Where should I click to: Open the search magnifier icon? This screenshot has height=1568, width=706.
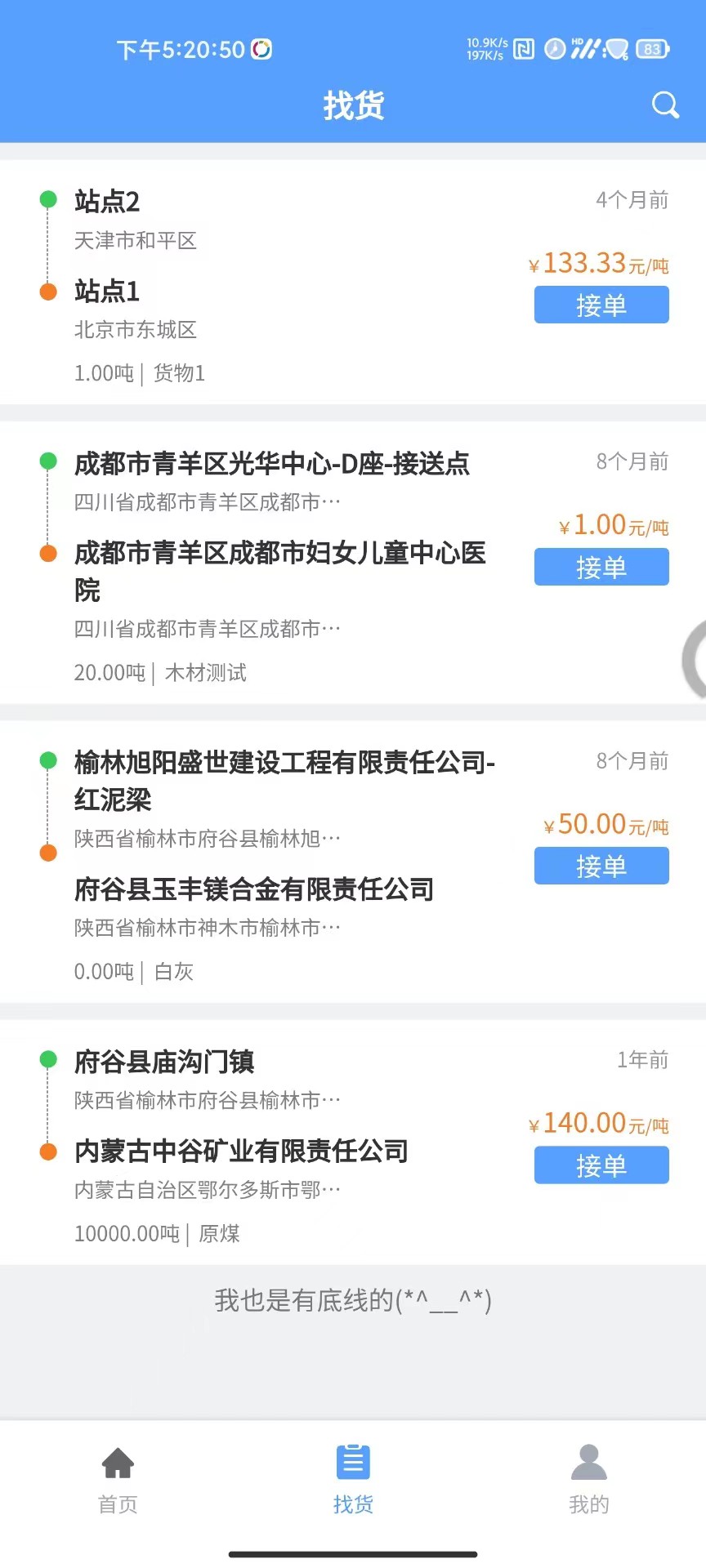(x=665, y=105)
